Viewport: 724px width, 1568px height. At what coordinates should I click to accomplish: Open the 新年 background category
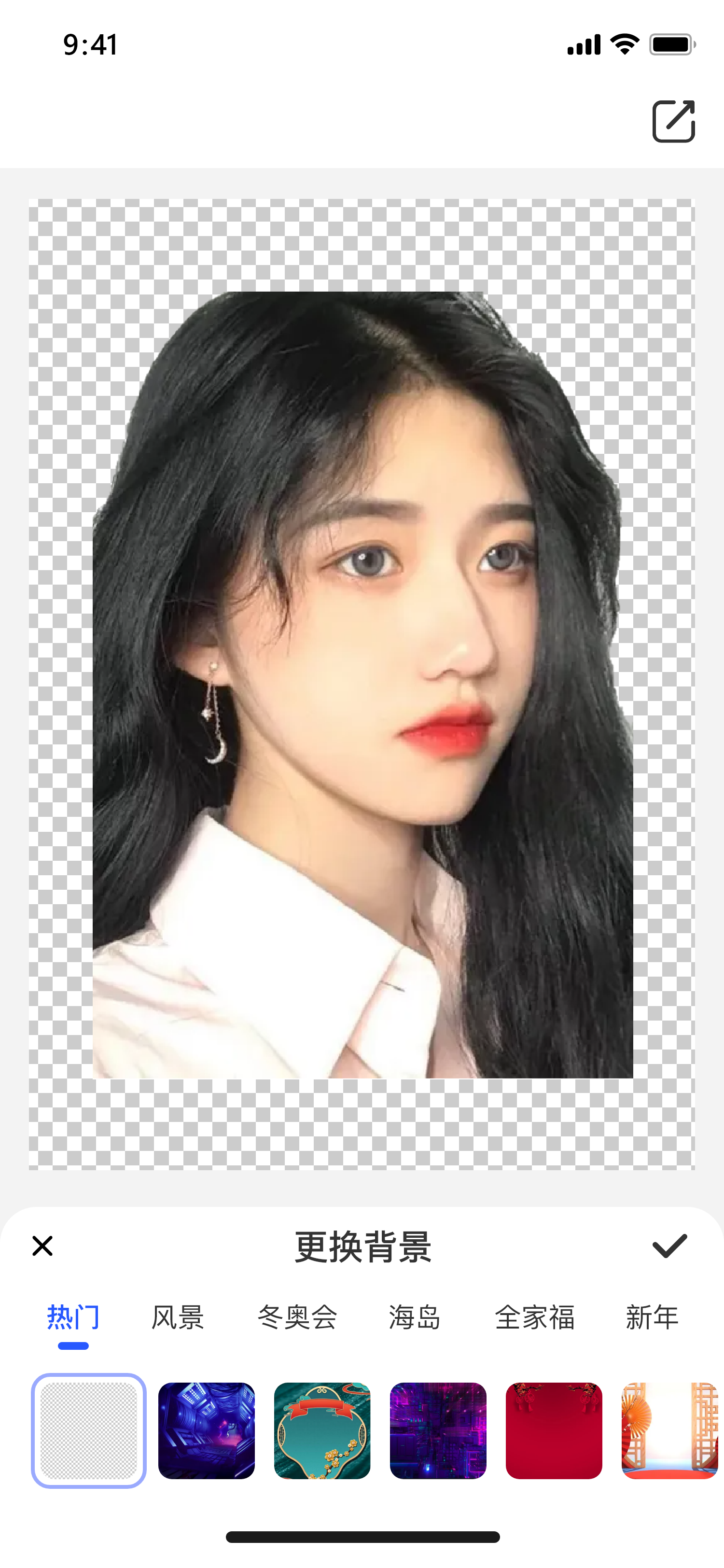tap(652, 1317)
